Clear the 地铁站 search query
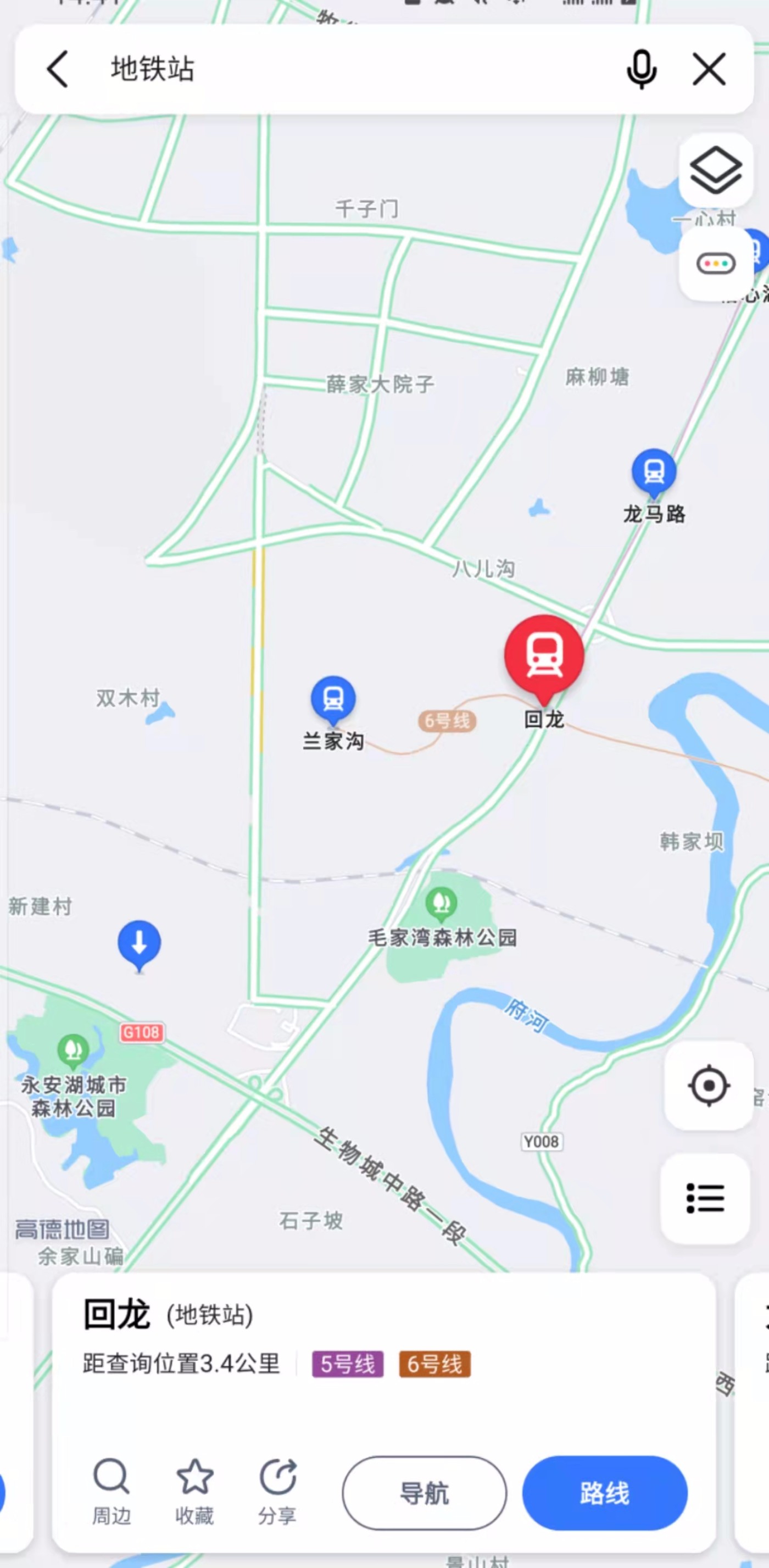The width and height of the screenshot is (769, 1568). pyautogui.click(x=709, y=69)
